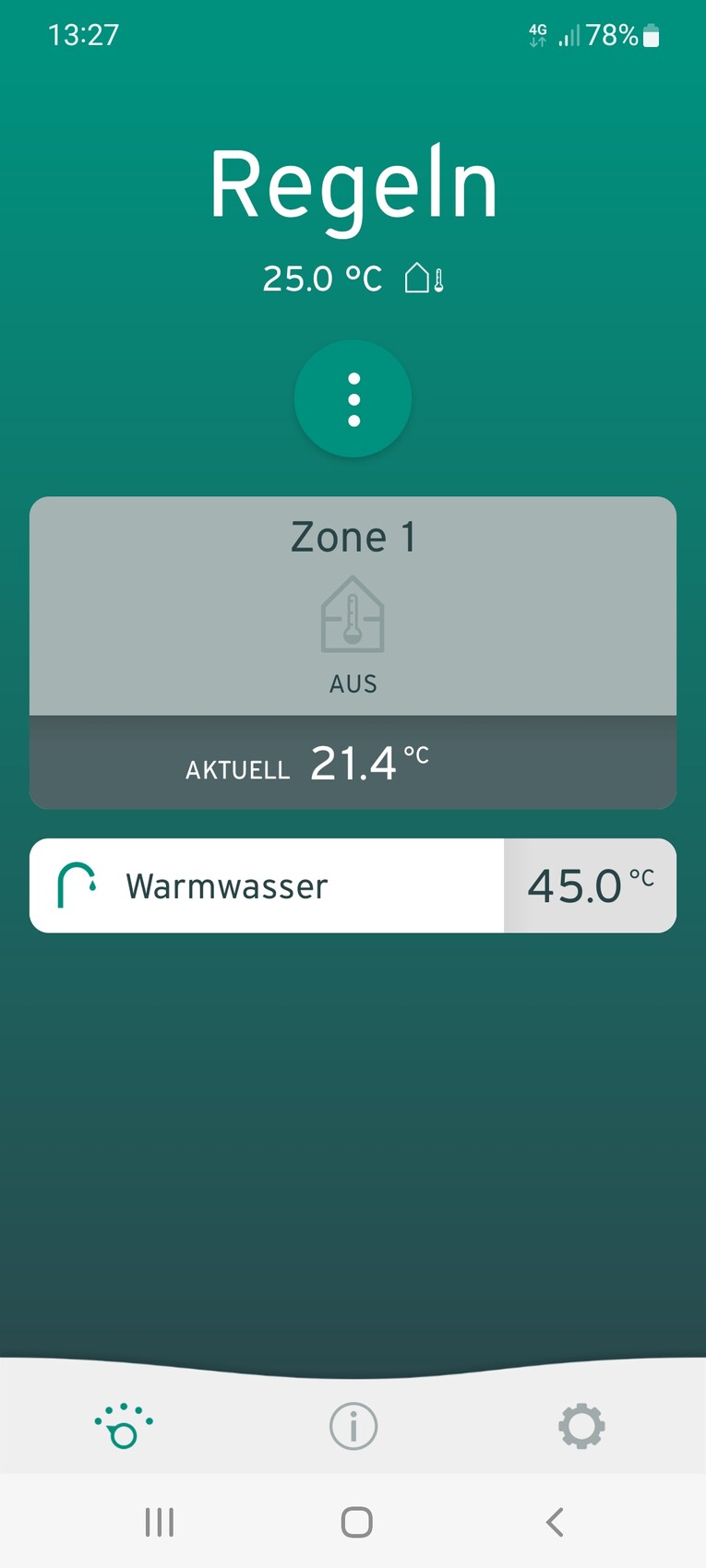Open the settings gear tab
The height and width of the screenshot is (1568, 706).
tap(581, 1426)
